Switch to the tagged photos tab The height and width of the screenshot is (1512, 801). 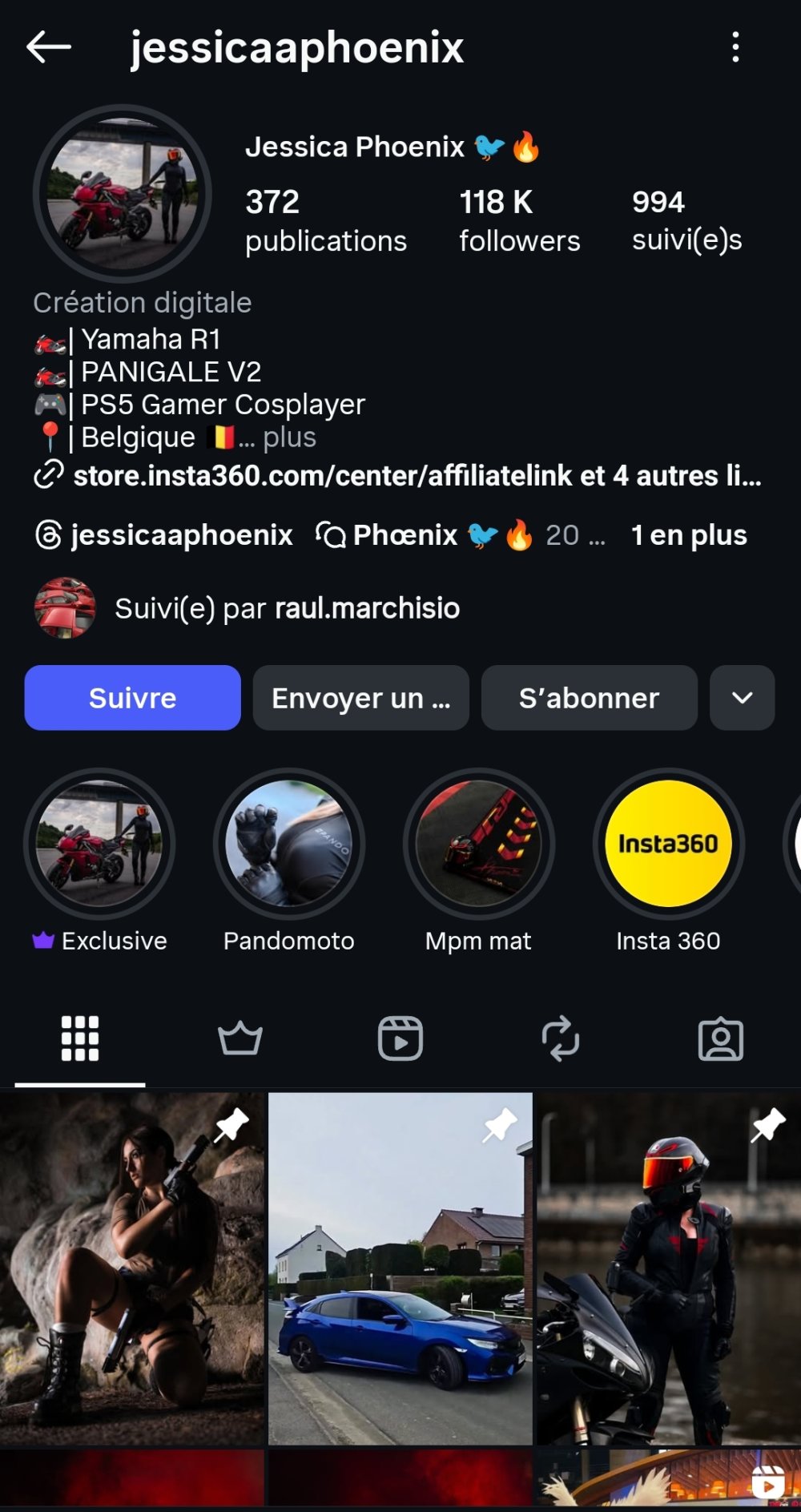click(x=721, y=1039)
